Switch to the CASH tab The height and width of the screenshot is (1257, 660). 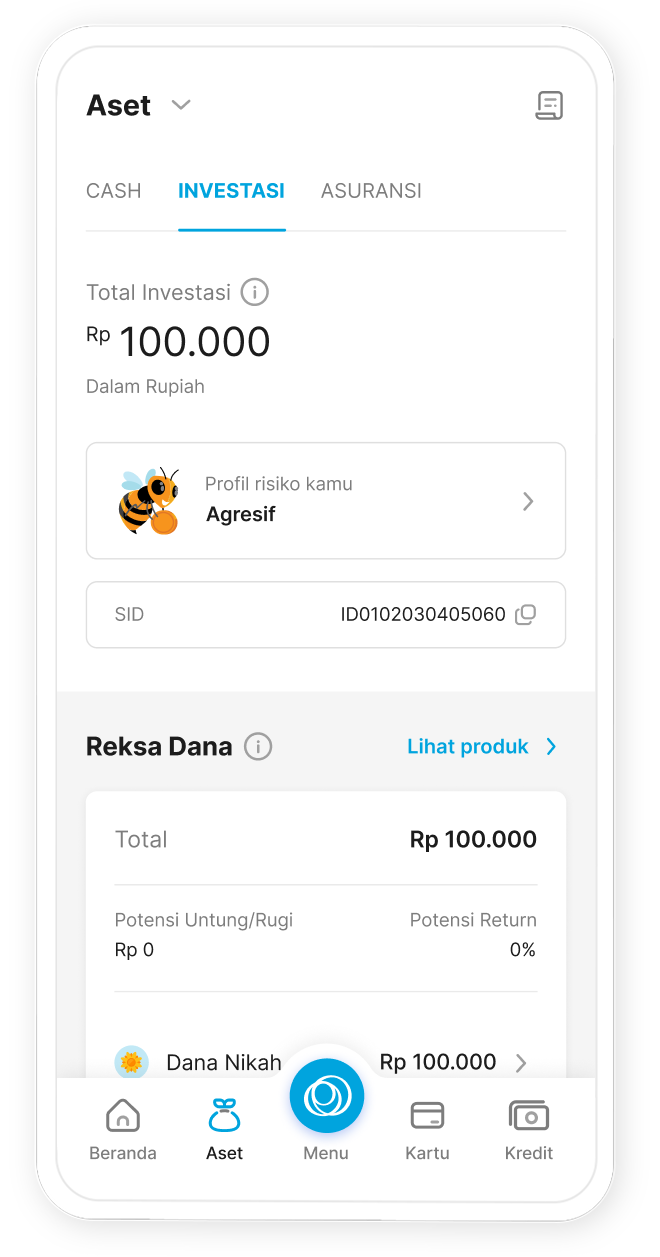114,191
